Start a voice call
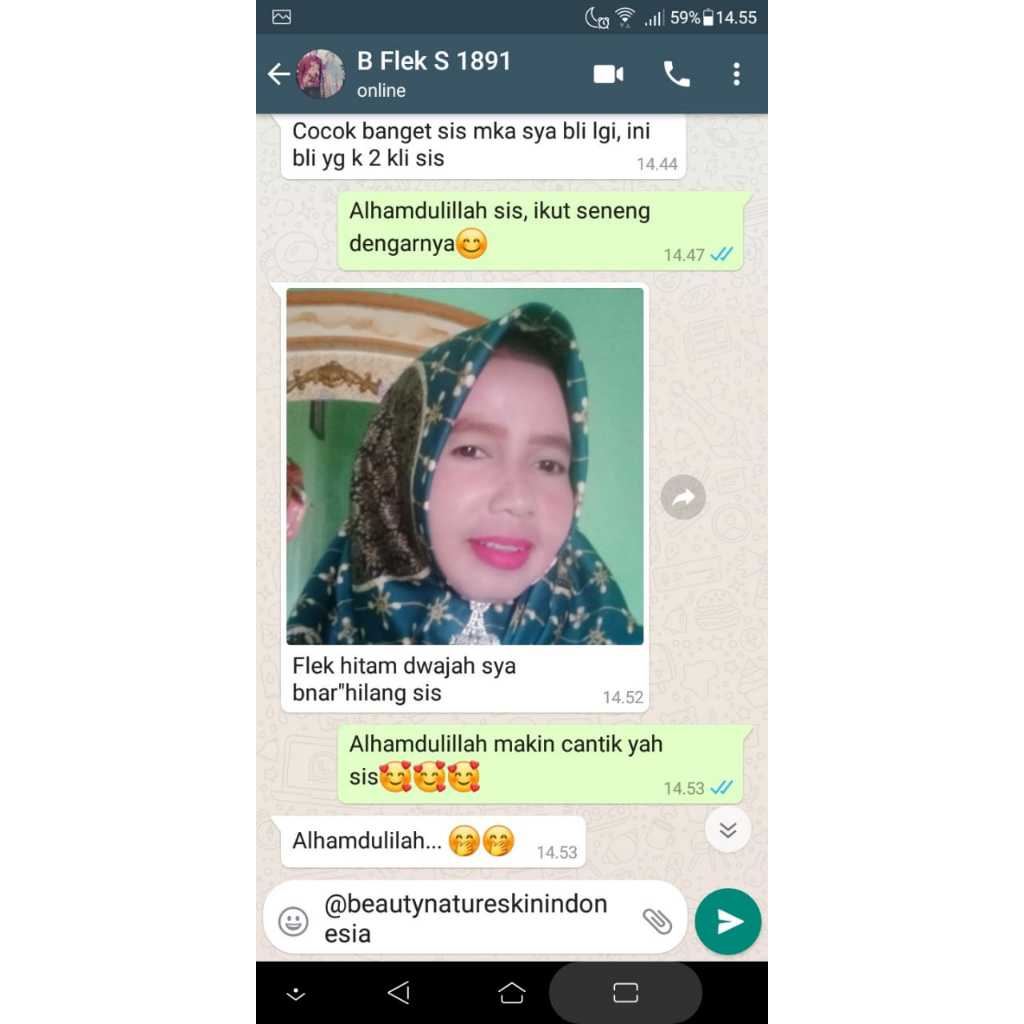 point(677,74)
